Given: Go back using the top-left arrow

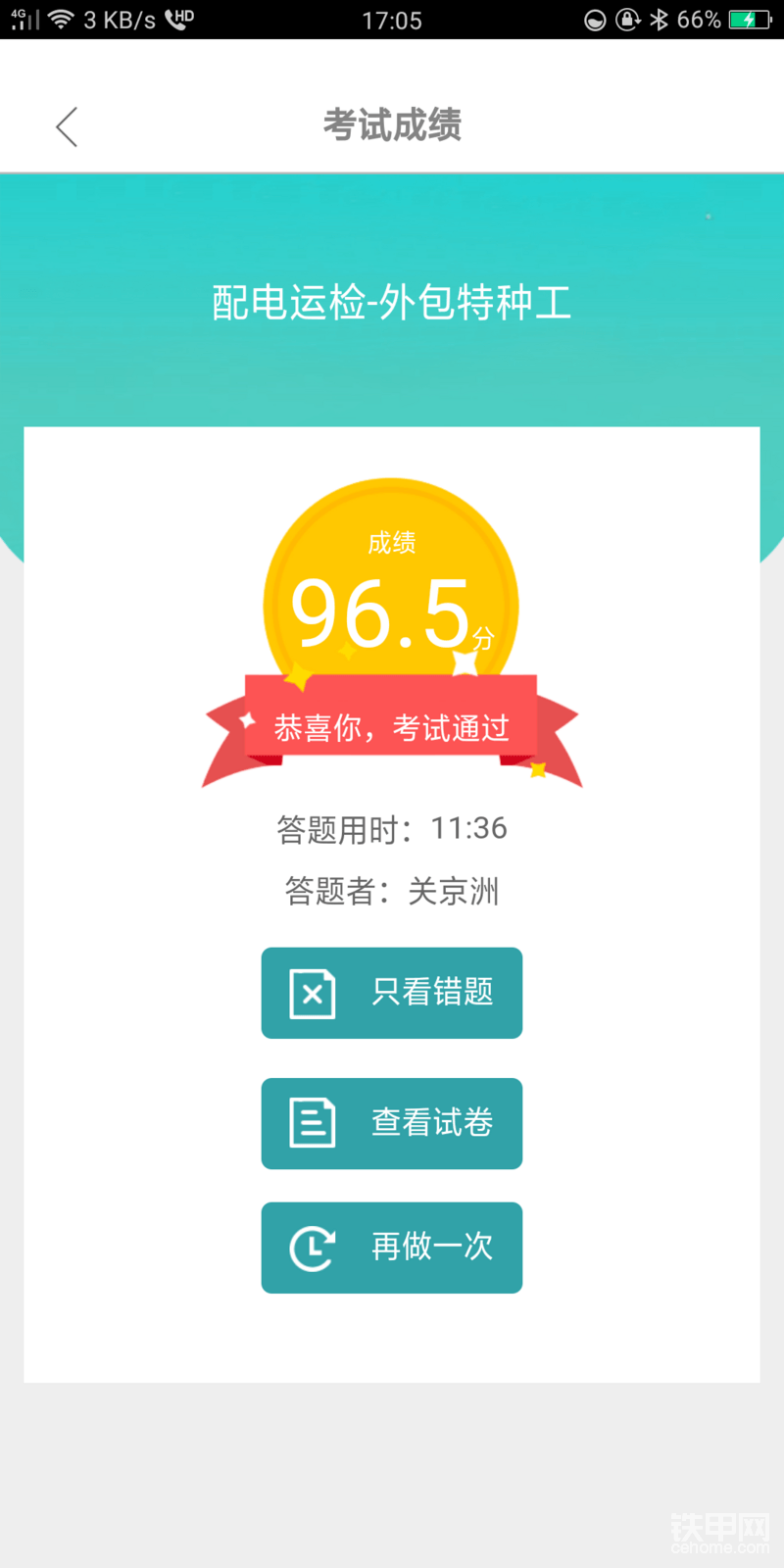Looking at the screenshot, I should click(67, 127).
